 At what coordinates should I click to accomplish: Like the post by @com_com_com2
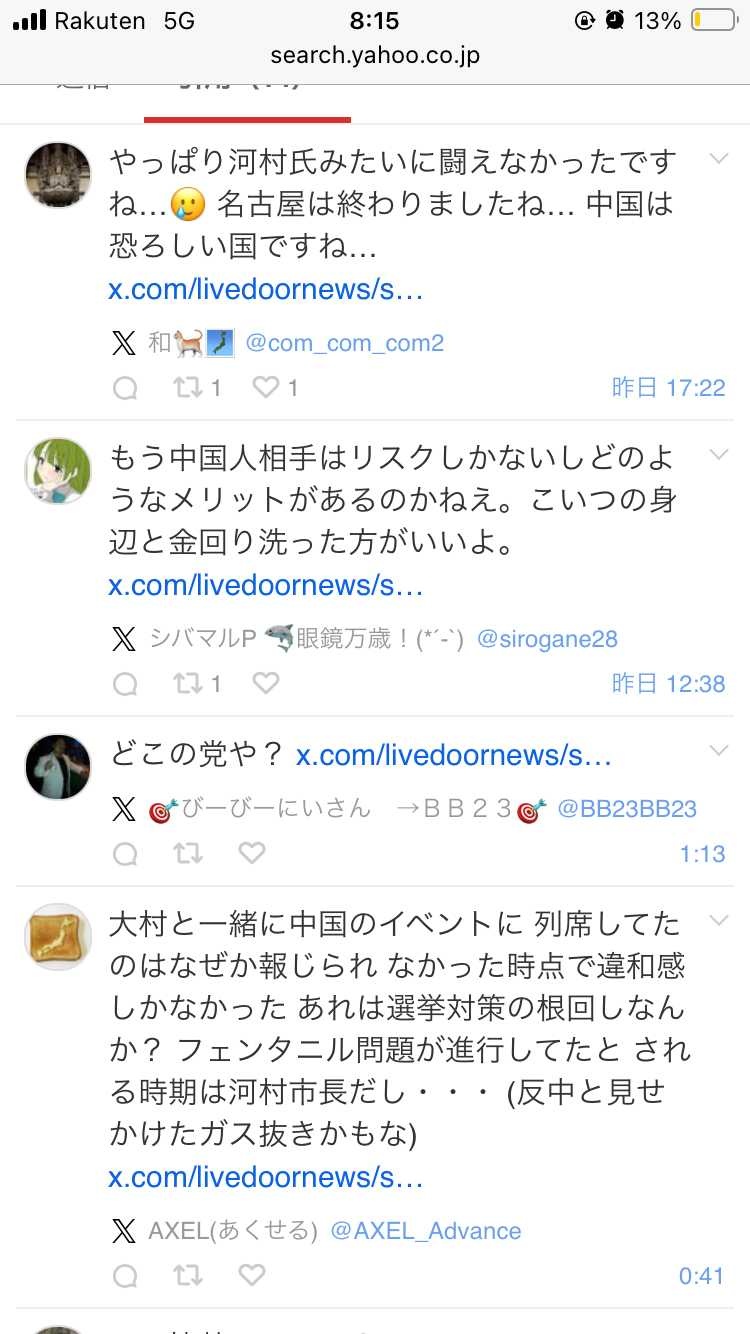266,388
